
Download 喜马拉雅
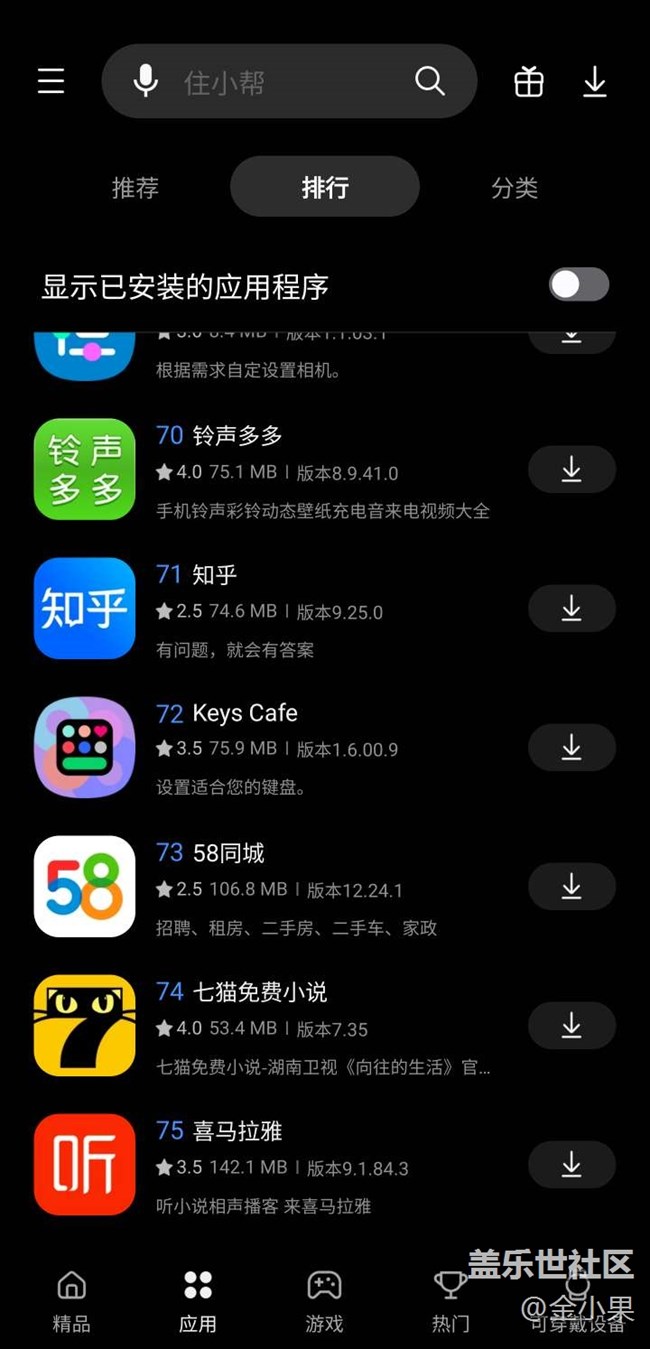click(571, 1164)
